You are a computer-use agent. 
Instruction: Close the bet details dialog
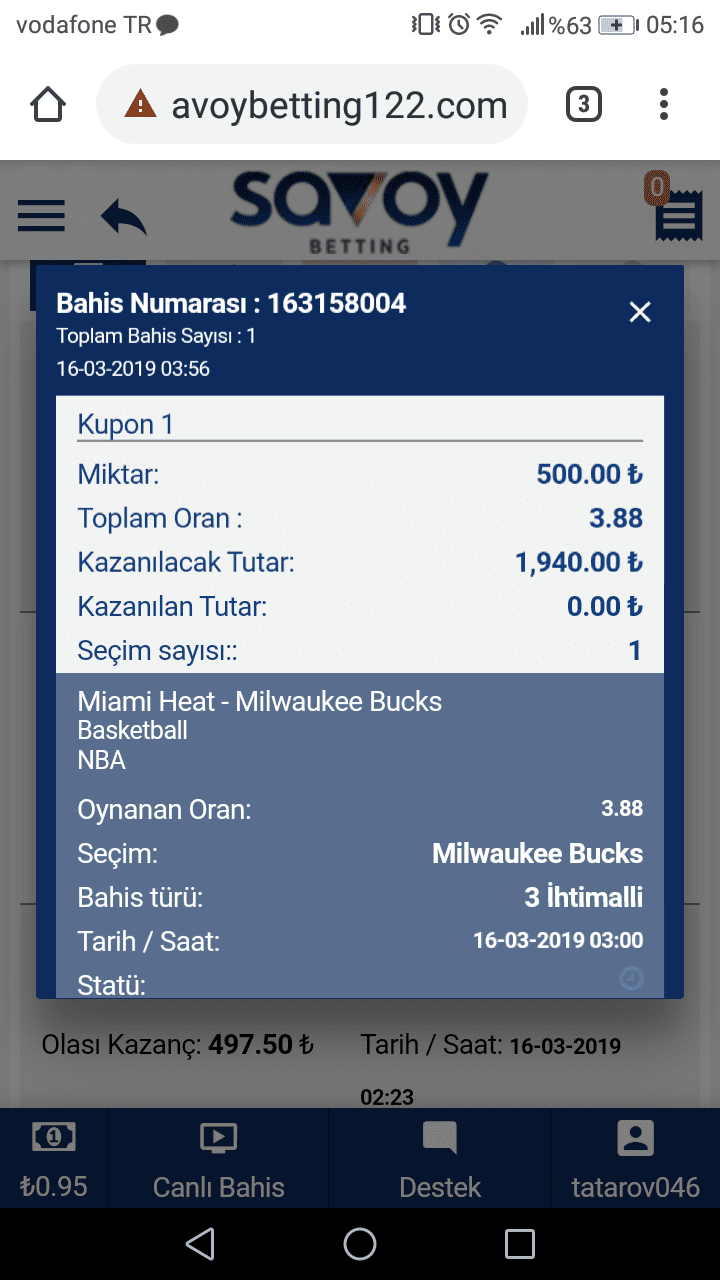(x=640, y=312)
